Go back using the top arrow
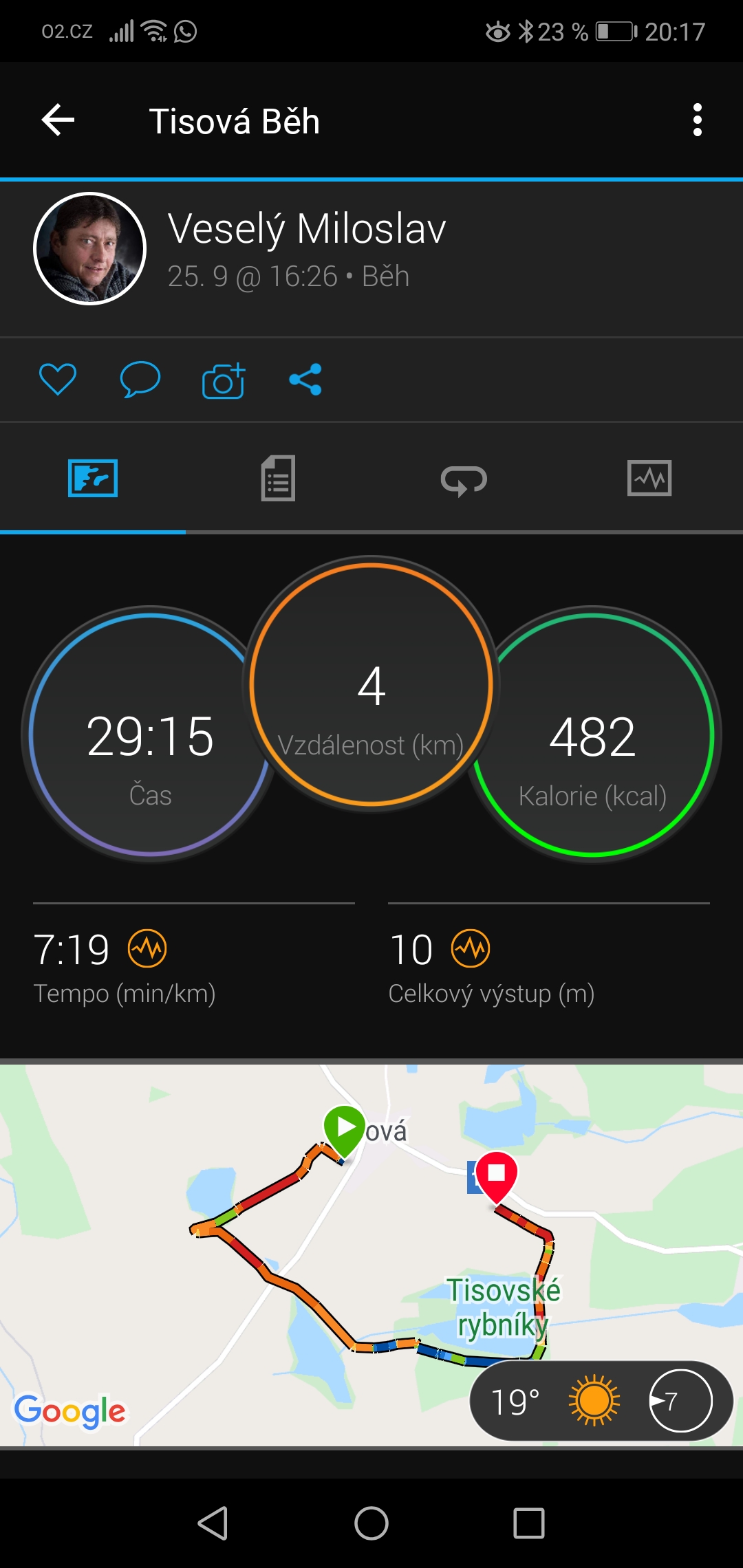 tap(58, 120)
